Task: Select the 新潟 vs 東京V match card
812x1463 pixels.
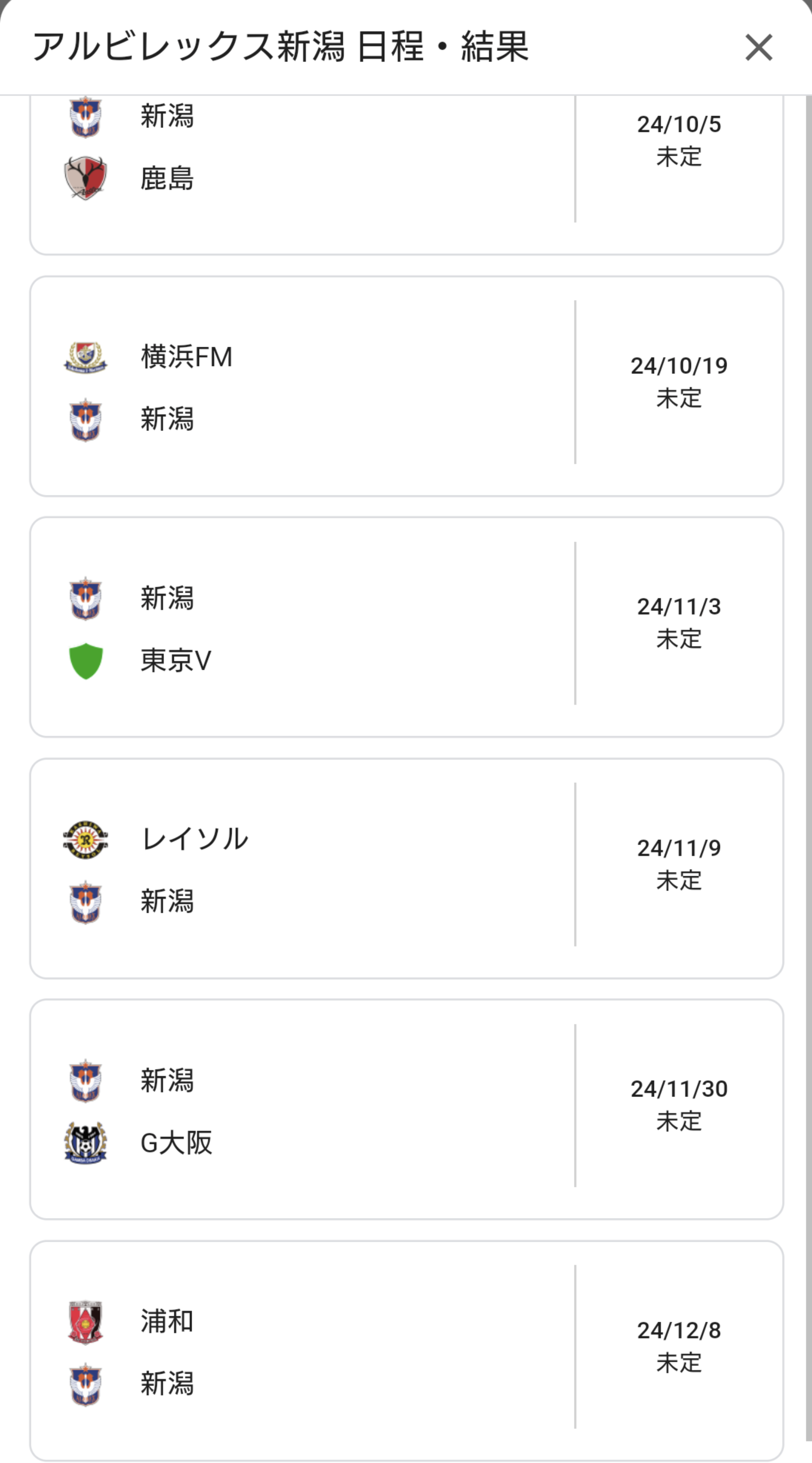Action: [x=406, y=627]
